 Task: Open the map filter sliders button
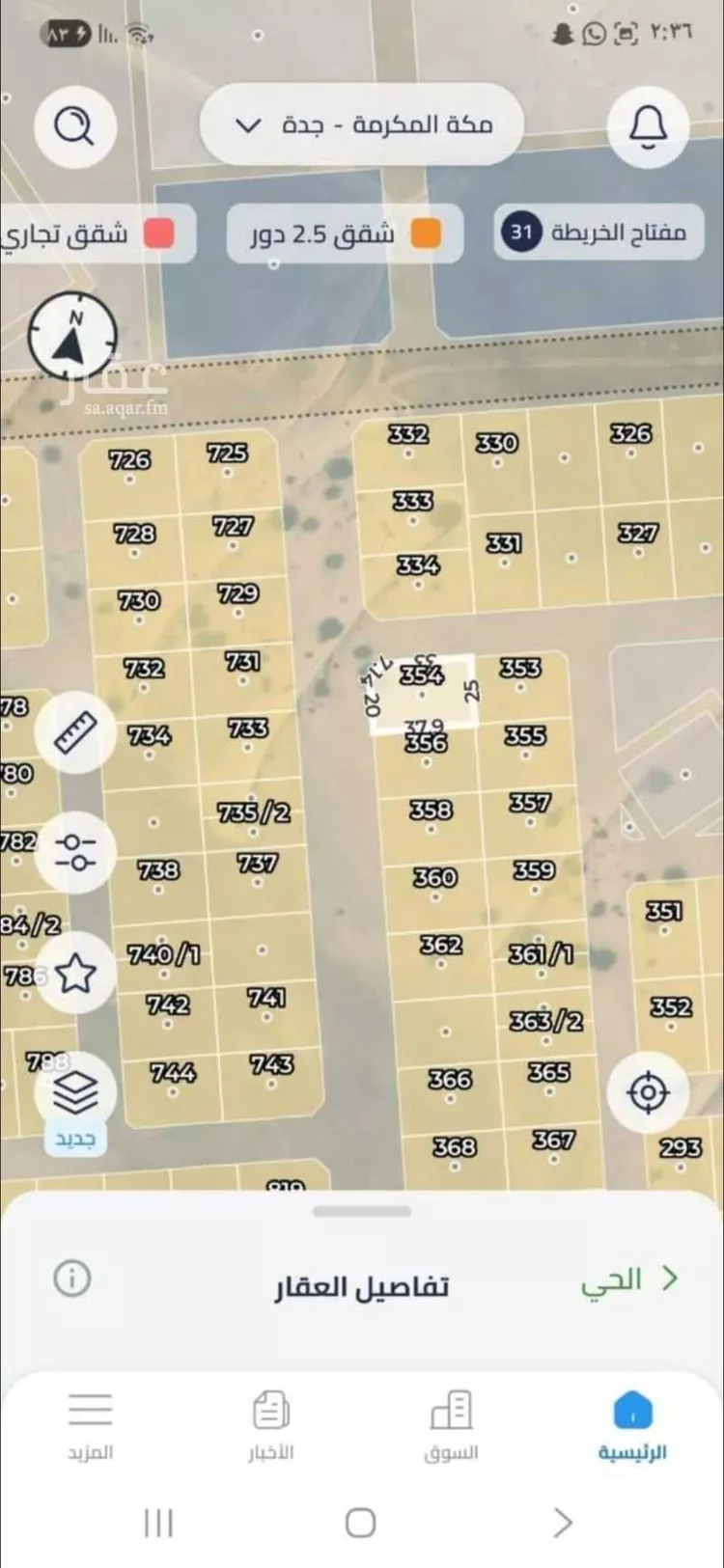75,852
